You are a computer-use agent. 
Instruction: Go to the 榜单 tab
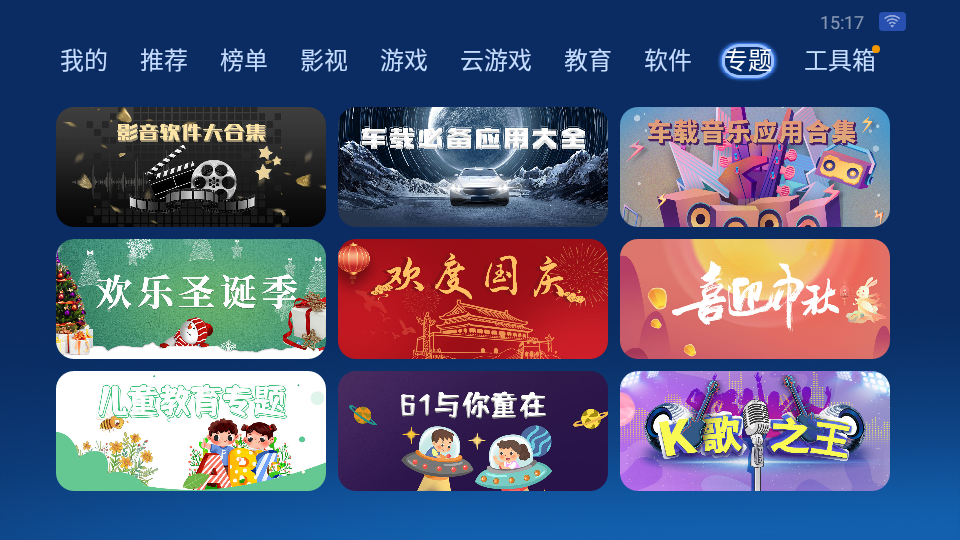point(244,61)
